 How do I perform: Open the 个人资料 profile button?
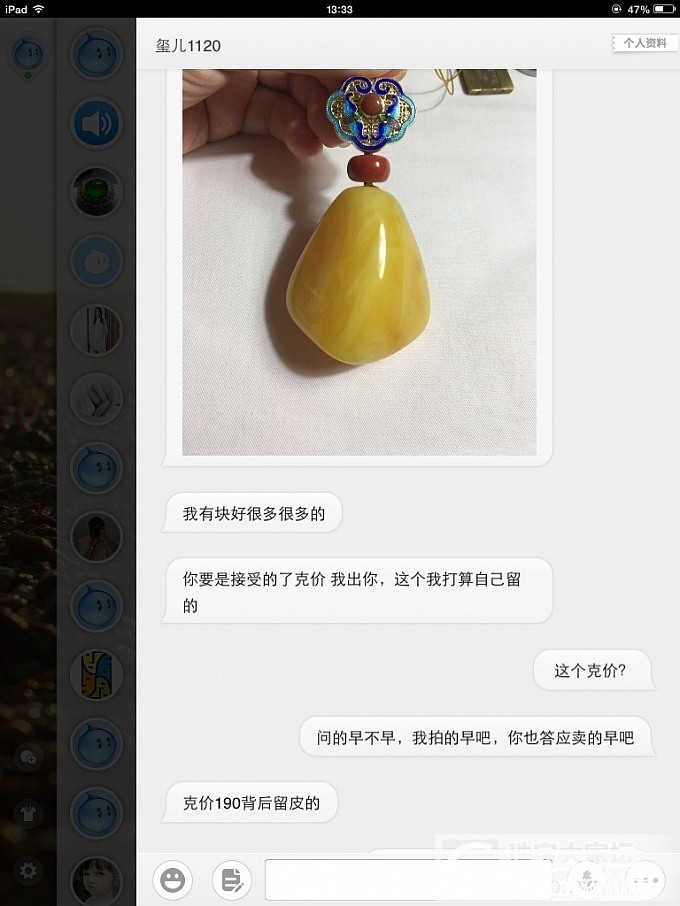pos(644,44)
